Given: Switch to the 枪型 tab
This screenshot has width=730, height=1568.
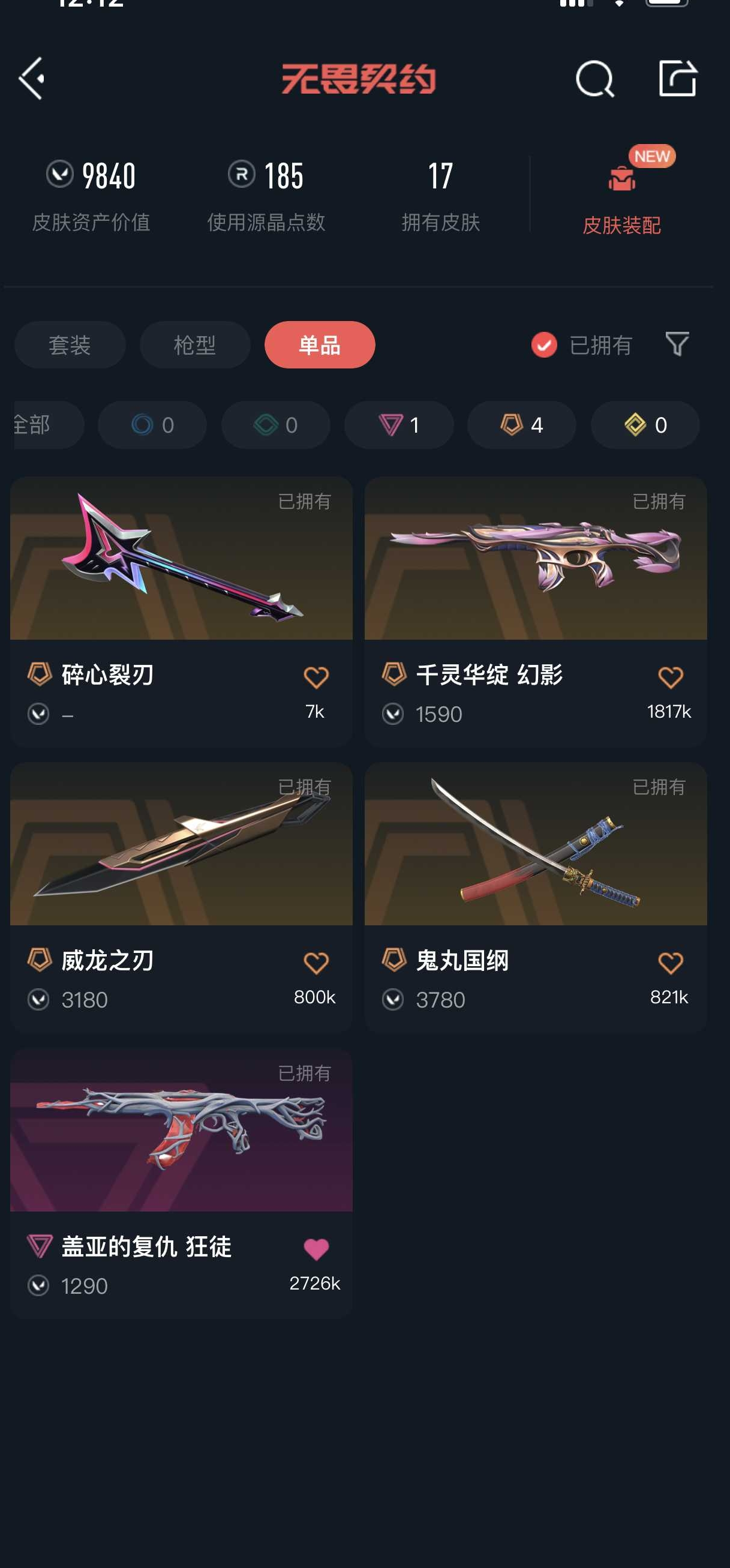Looking at the screenshot, I should click(x=195, y=345).
